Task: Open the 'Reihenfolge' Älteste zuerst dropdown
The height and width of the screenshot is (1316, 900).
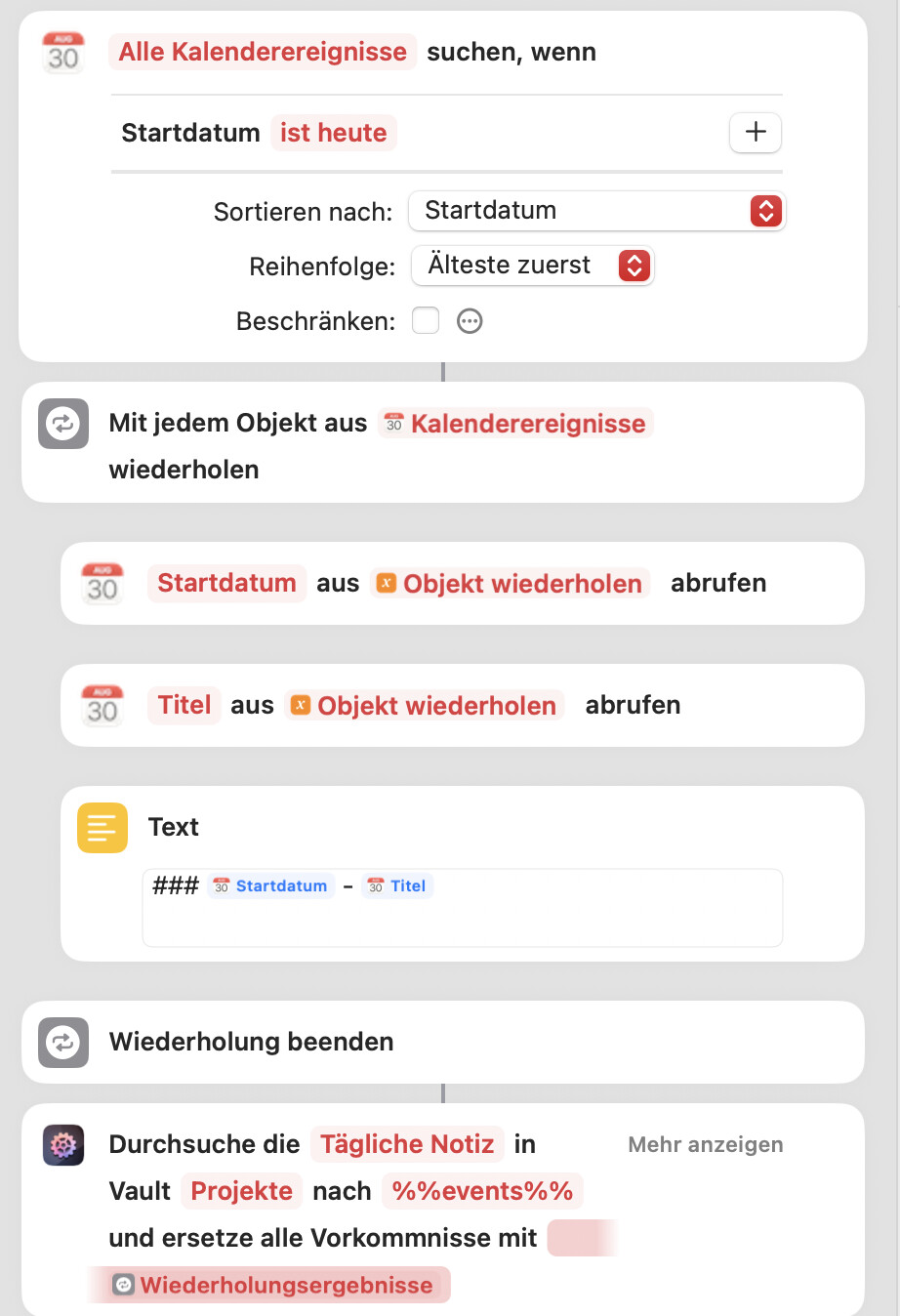Action: pos(532,266)
